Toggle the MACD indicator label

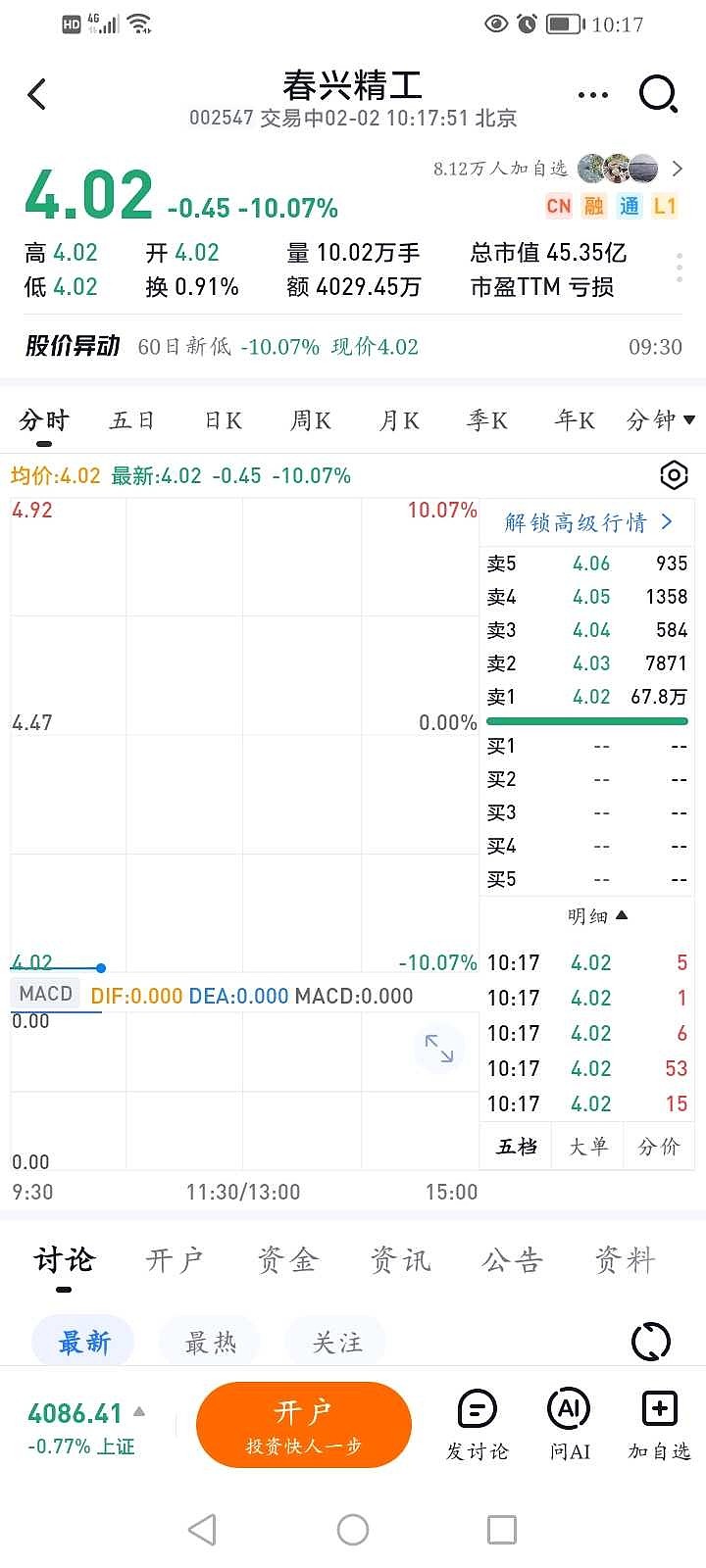point(44,993)
